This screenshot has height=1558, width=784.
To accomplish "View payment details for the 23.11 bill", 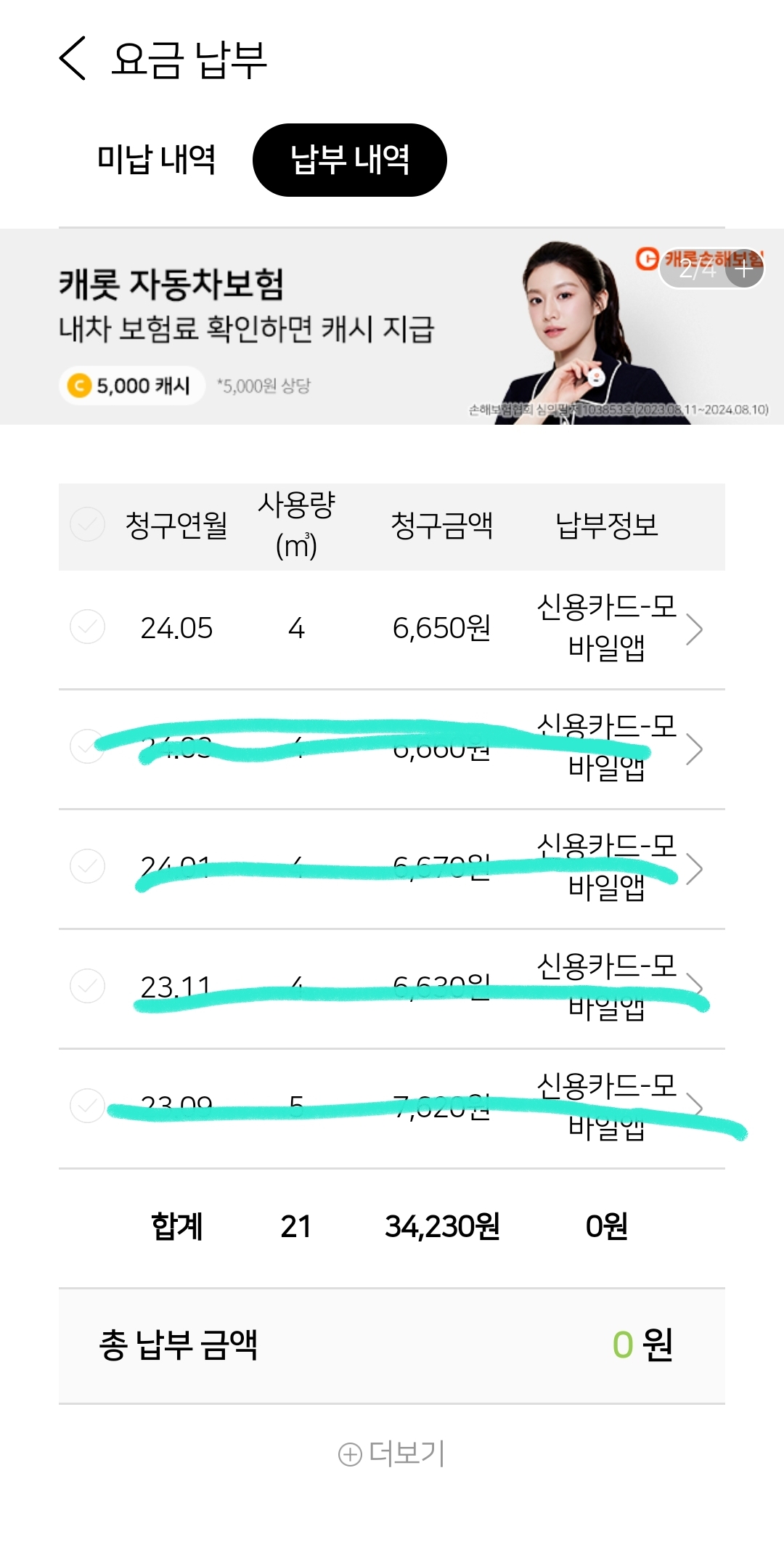I will click(x=695, y=986).
